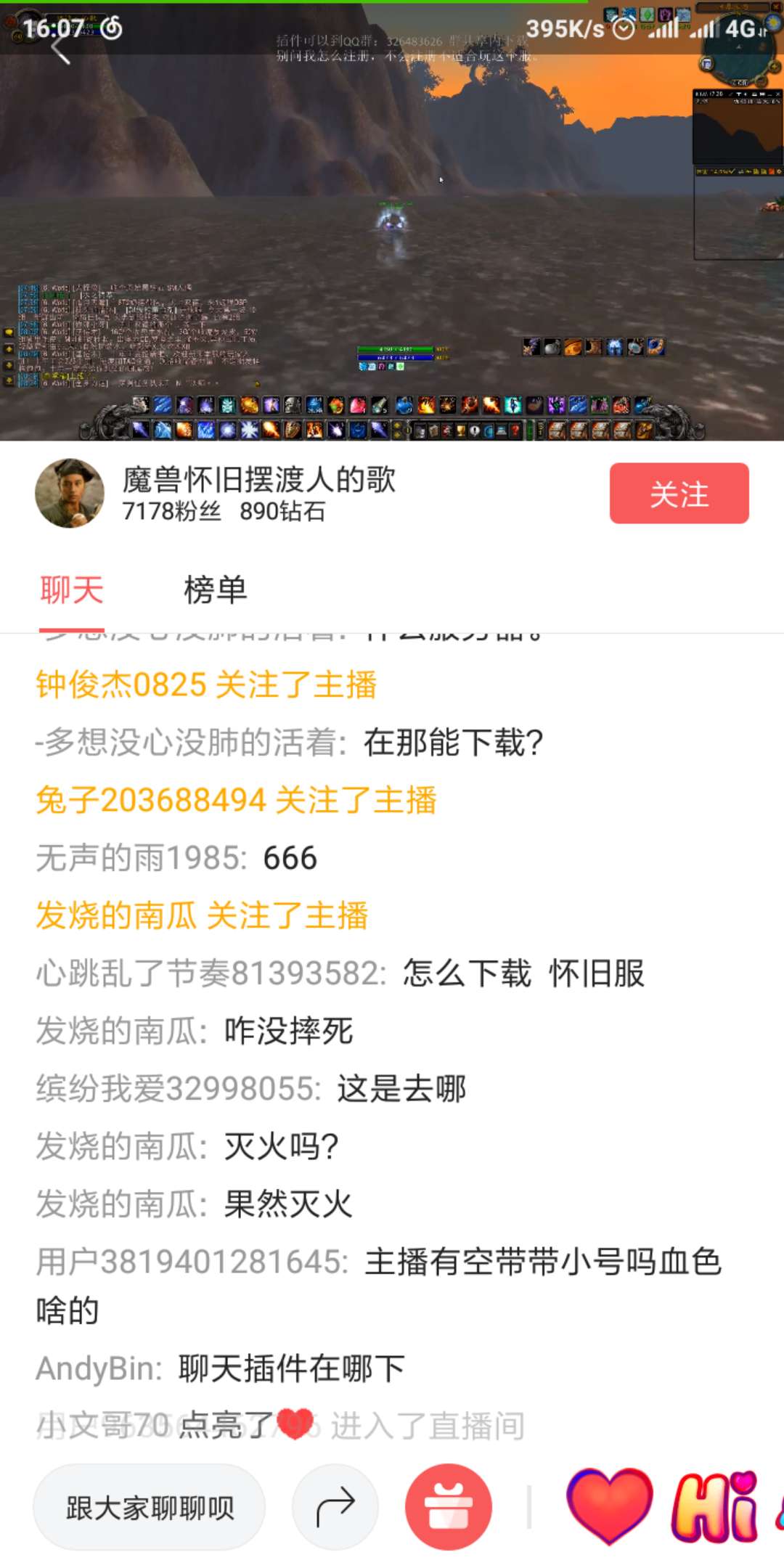Viewport: 784px width, 1568px height.
Task: Follow the streamer with the 关注 button
Action: coord(679,494)
